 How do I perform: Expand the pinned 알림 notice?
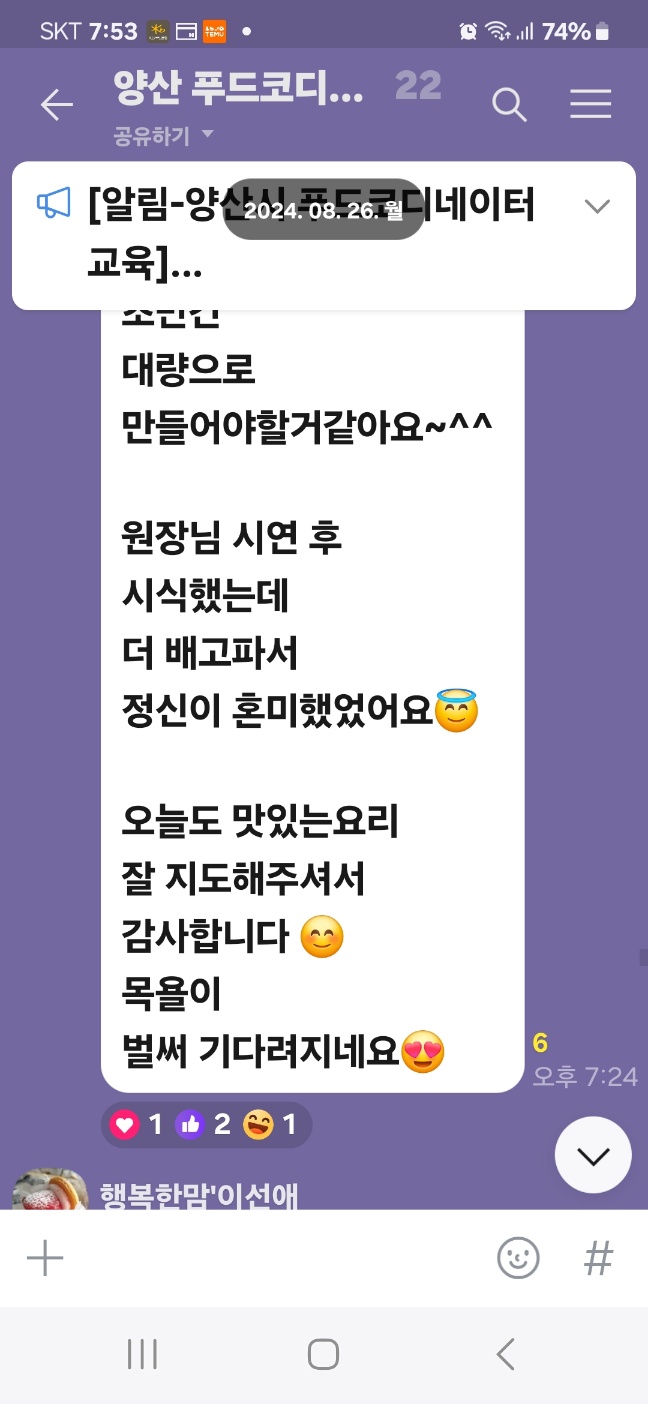[597, 207]
